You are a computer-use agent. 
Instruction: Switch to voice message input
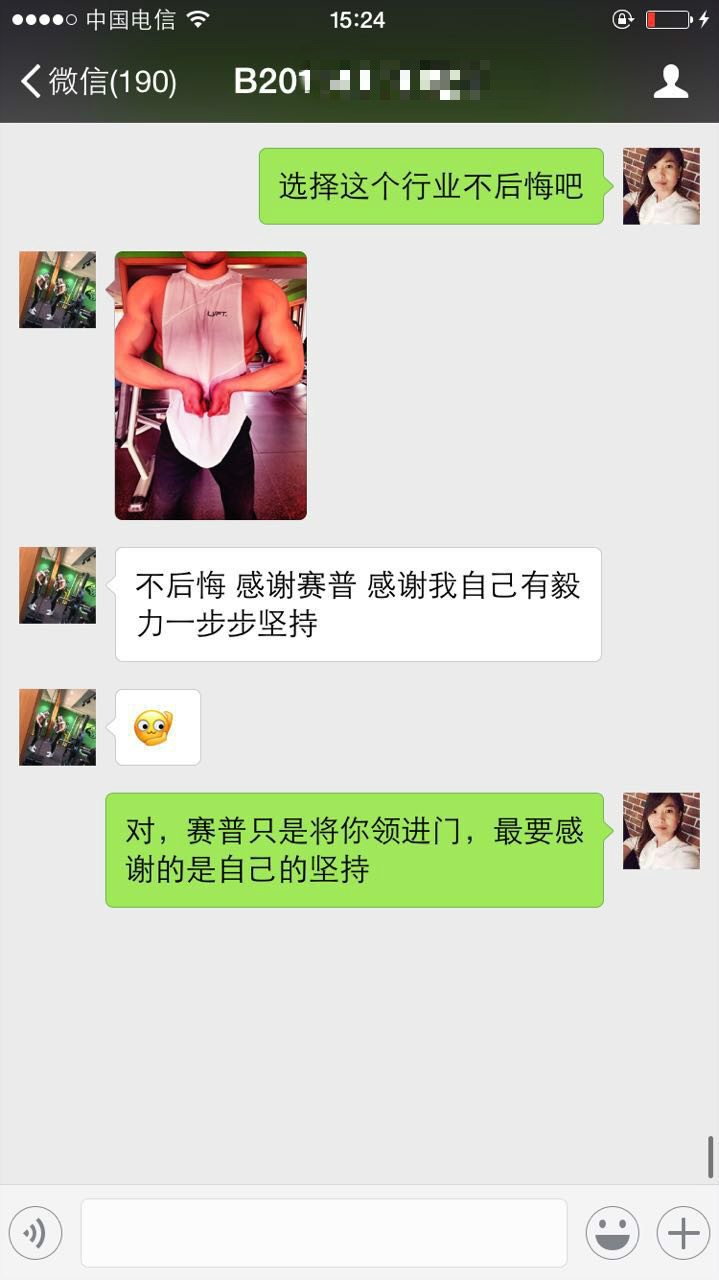click(x=36, y=1233)
